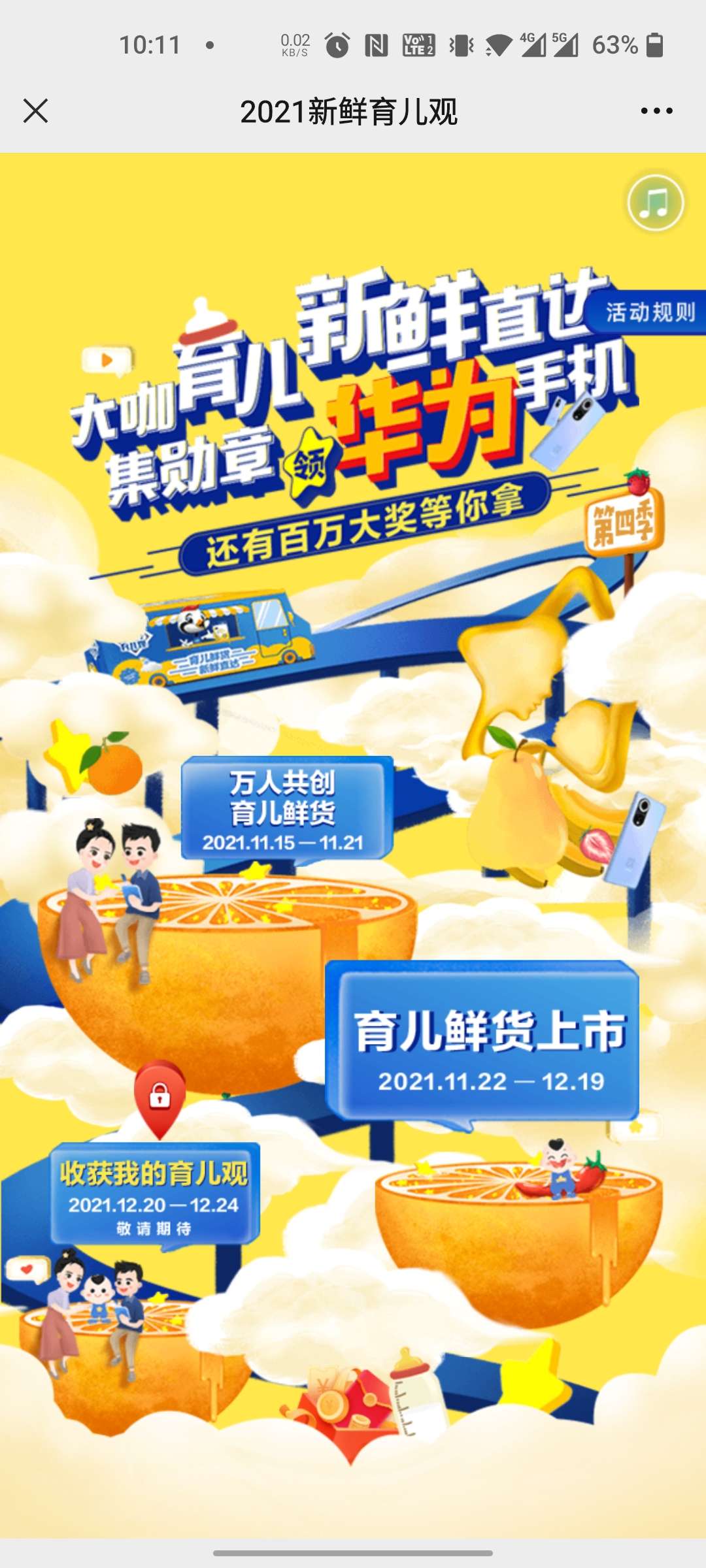Open the three-dot overflow menu

click(656, 111)
